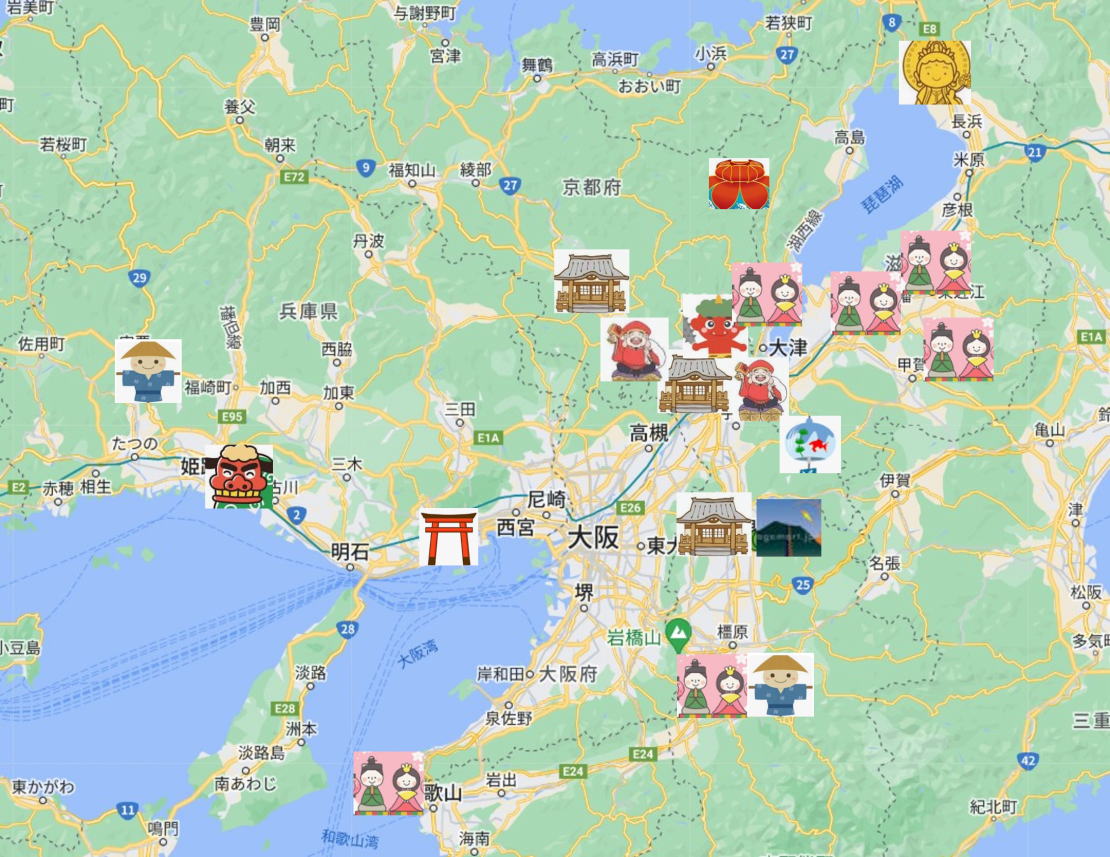Select the hina dolls marker near Koka
The image size is (1110, 857).
tap(958, 350)
